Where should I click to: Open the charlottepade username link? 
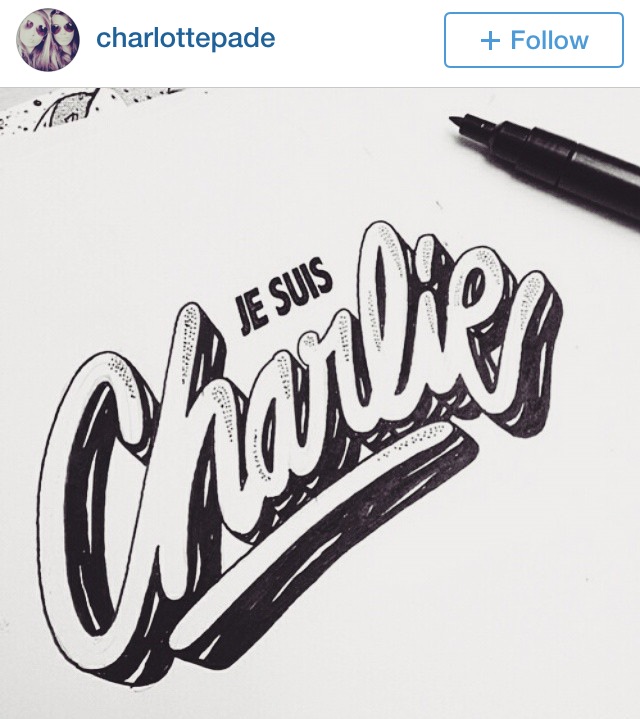tap(185, 39)
